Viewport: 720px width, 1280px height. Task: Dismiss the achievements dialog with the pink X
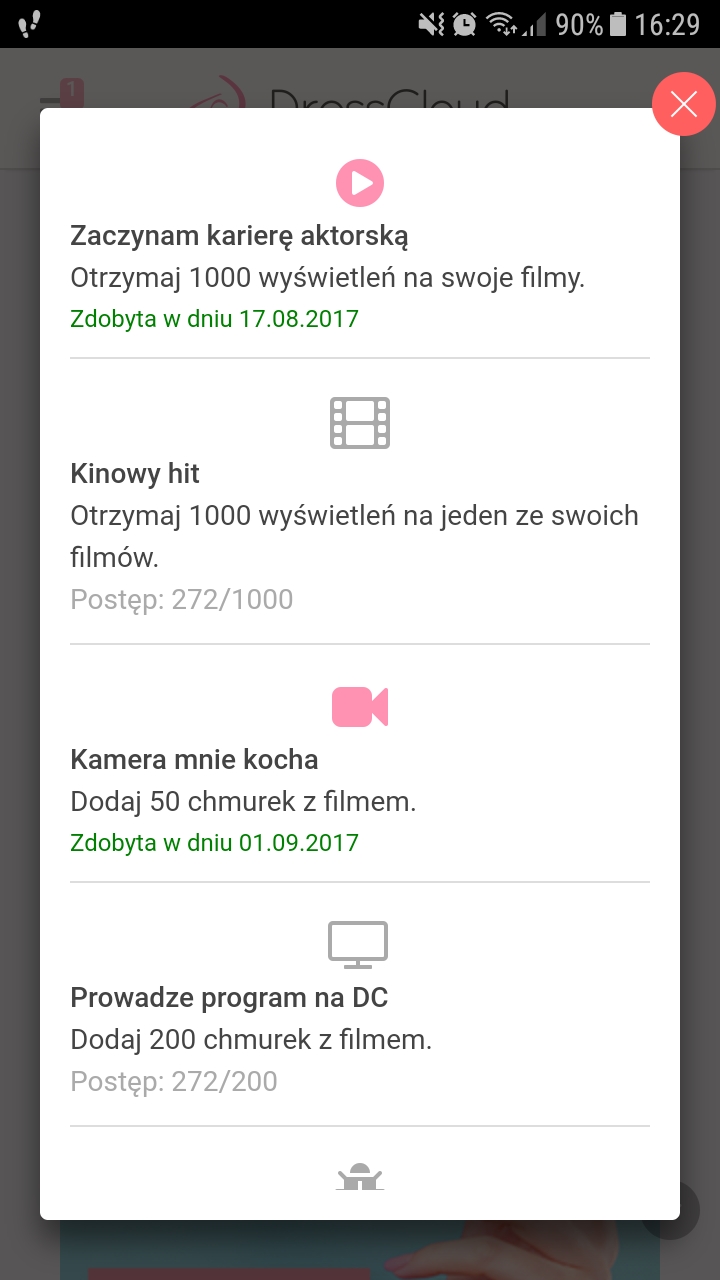tap(684, 104)
